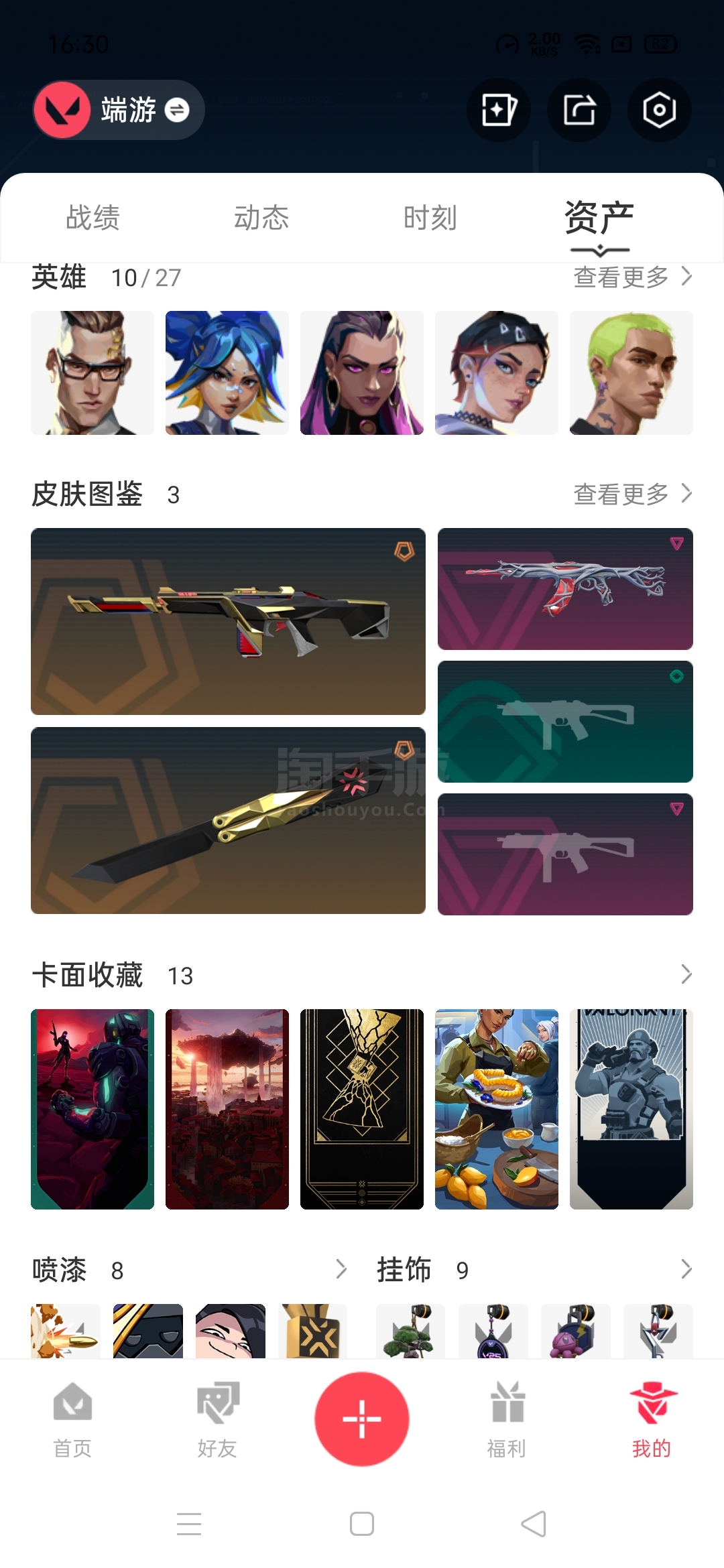Switch to the 战绩 tab

pos(93,218)
